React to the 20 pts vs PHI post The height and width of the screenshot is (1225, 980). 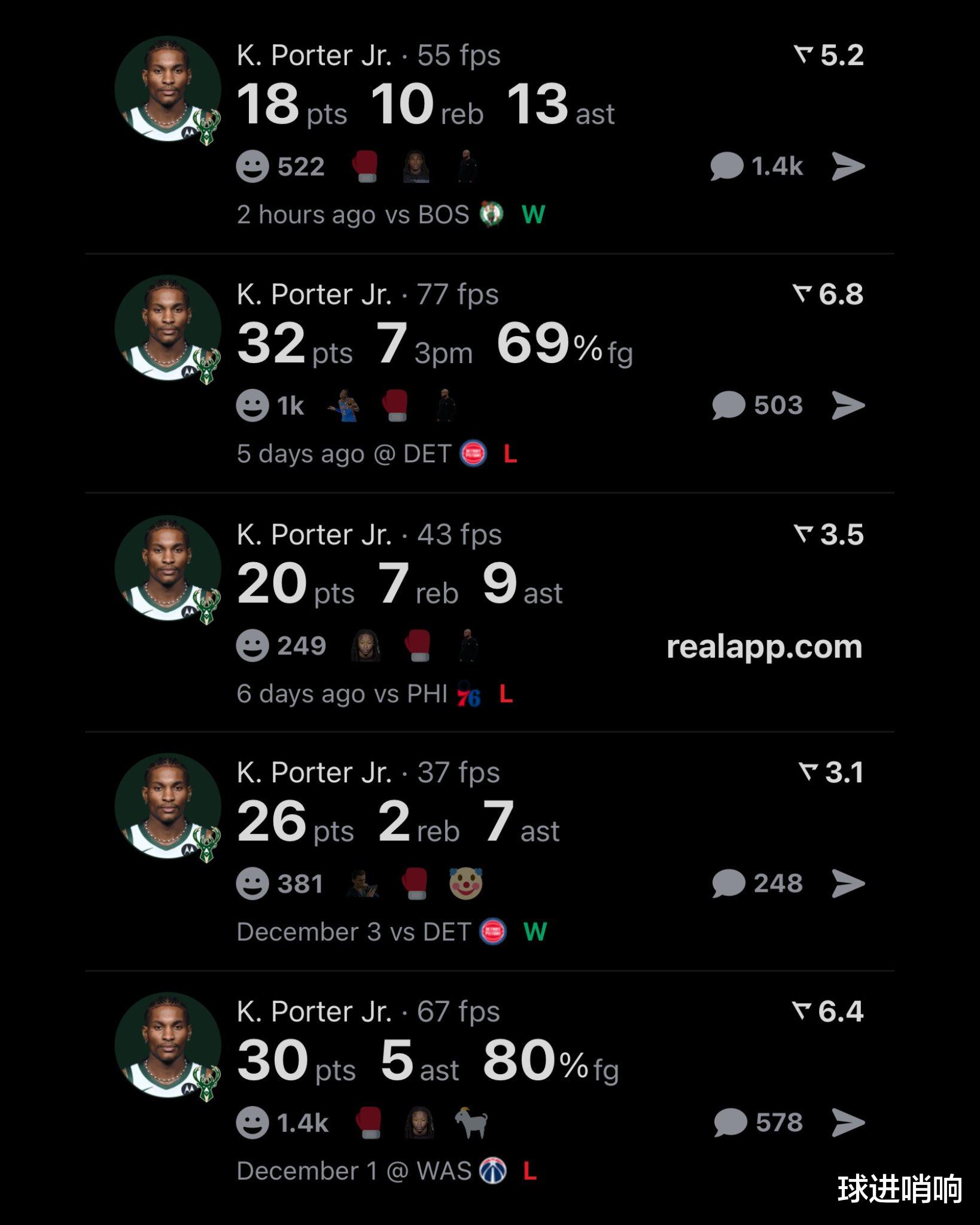pos(252,646)
